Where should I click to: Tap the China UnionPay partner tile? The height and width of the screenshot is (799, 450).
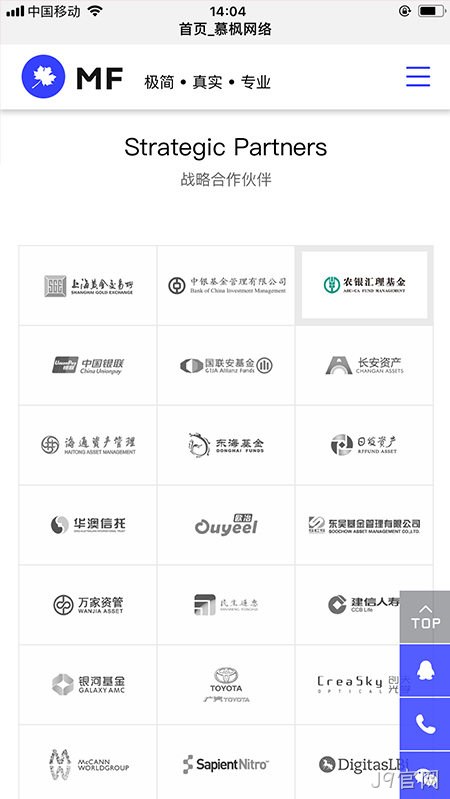point(88,365)
